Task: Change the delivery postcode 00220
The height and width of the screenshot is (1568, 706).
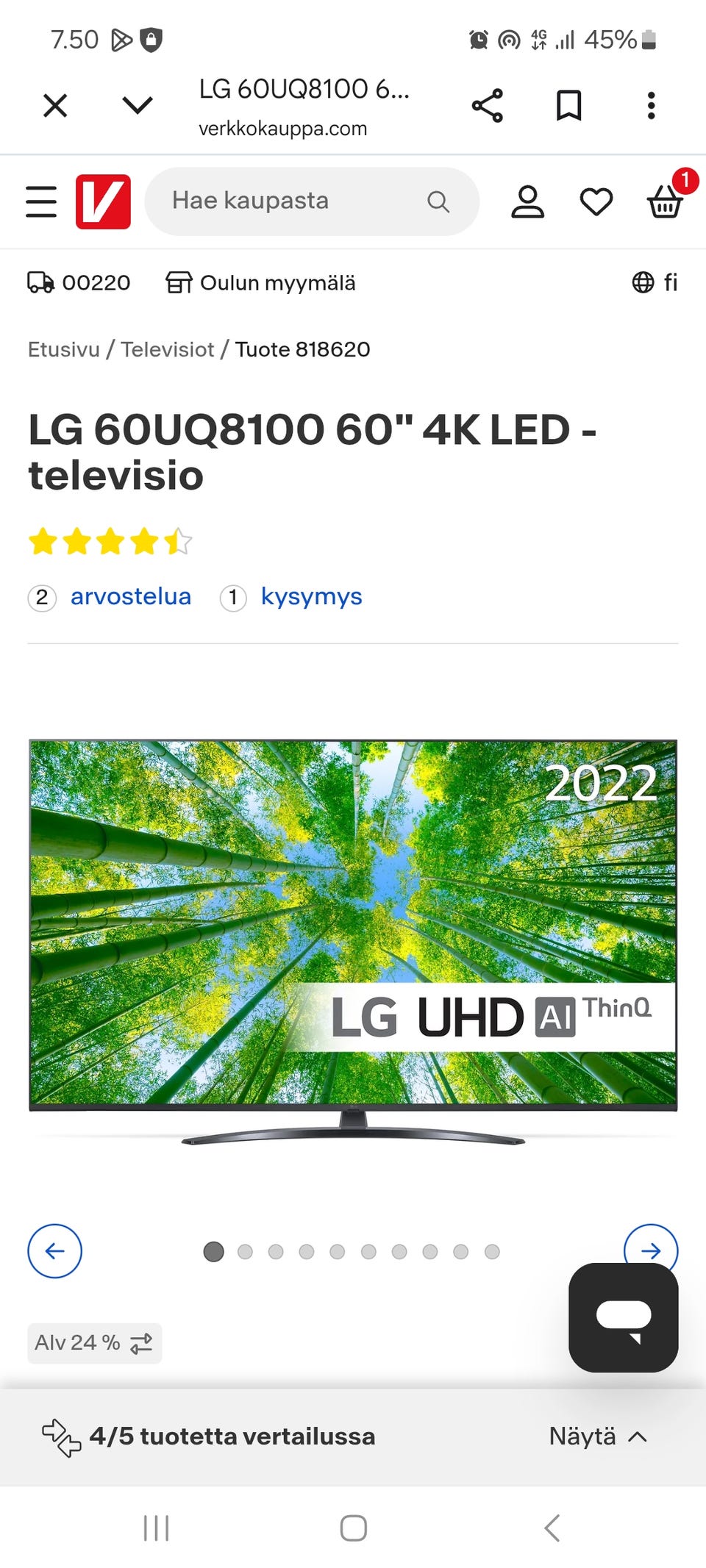Action: tap(79, 283)
